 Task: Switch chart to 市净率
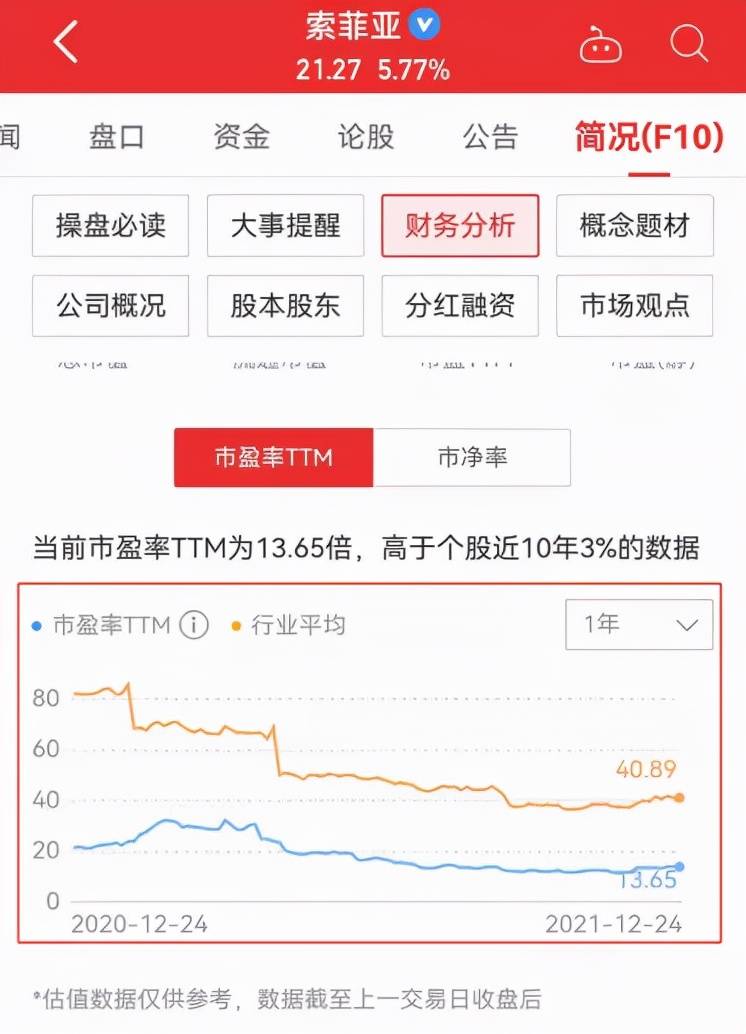[x=472, y=458]
